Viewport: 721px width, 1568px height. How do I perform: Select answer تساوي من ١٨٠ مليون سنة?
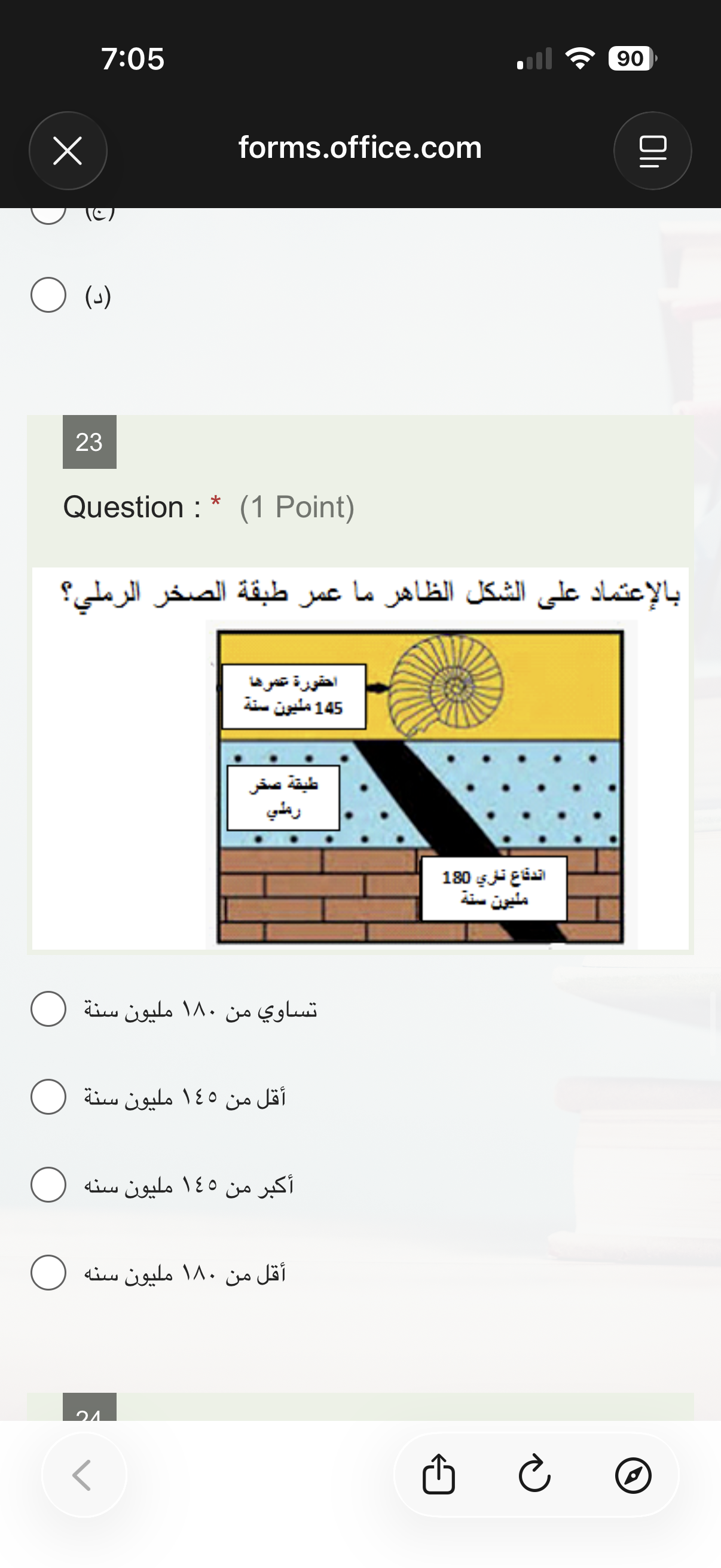48,1009
